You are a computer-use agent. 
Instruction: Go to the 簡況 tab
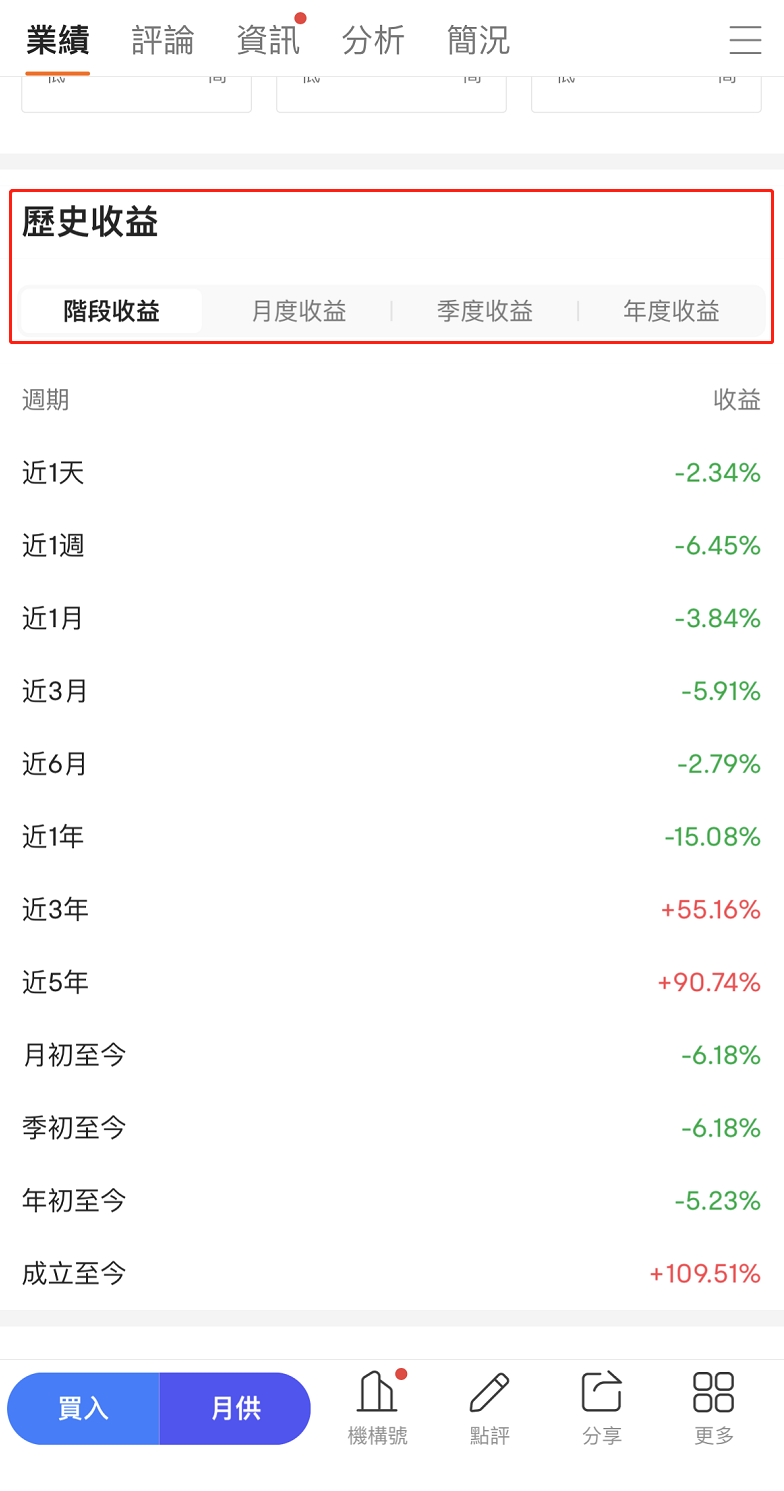tap(478, 40)
